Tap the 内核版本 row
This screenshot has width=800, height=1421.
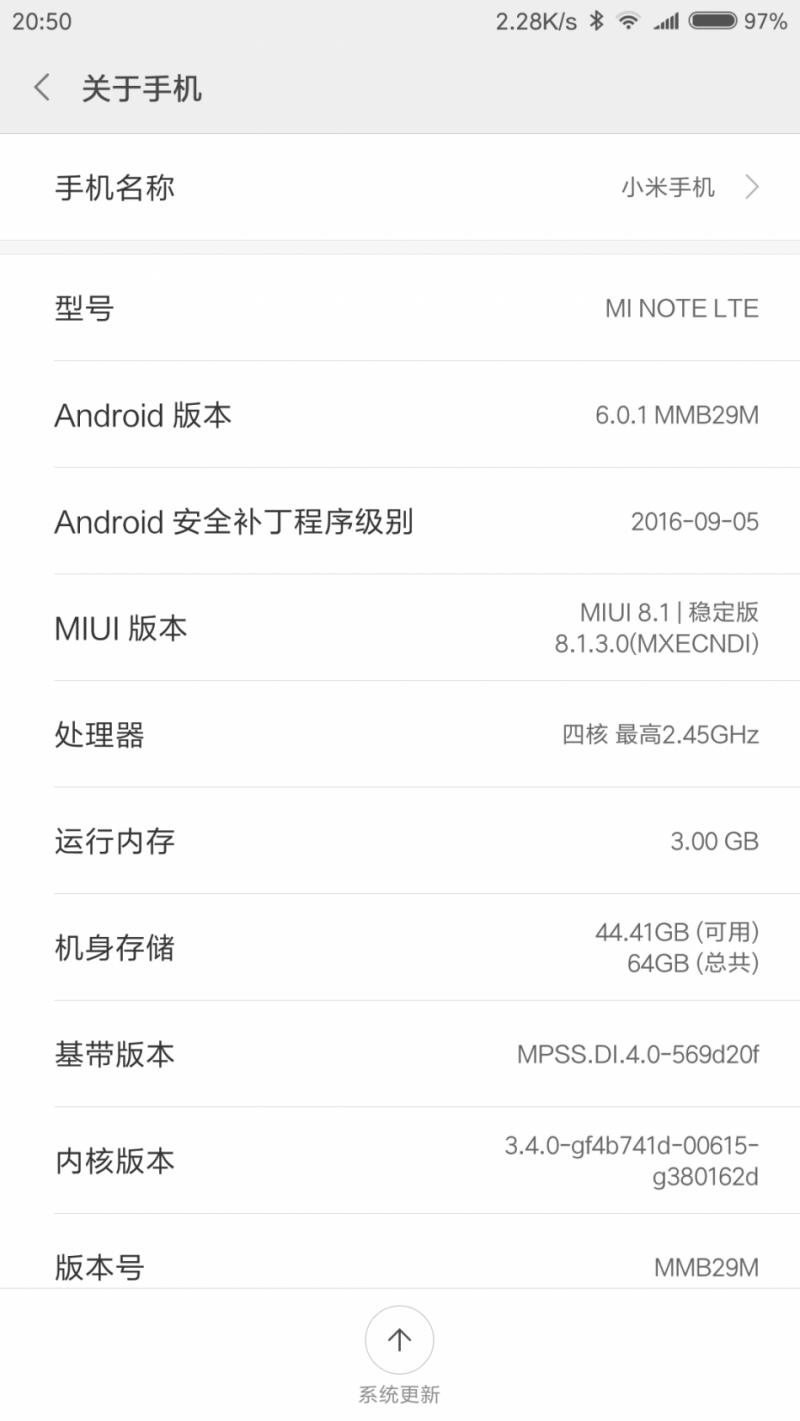point(400,1161)
